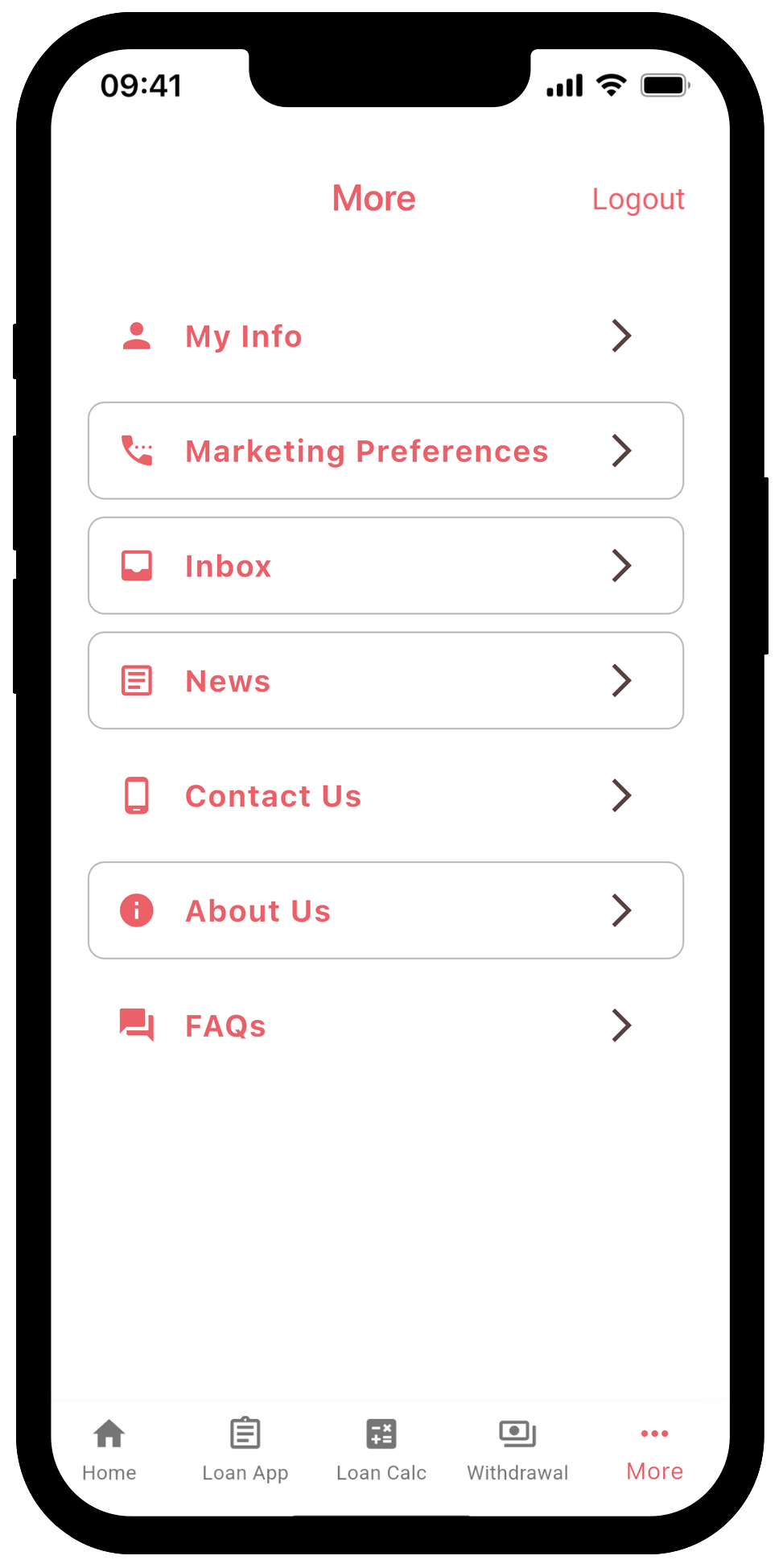Browse the FAQs
Image resolution: width=783 pixels, height=1568 pixels.
[x=385, y=1025]
